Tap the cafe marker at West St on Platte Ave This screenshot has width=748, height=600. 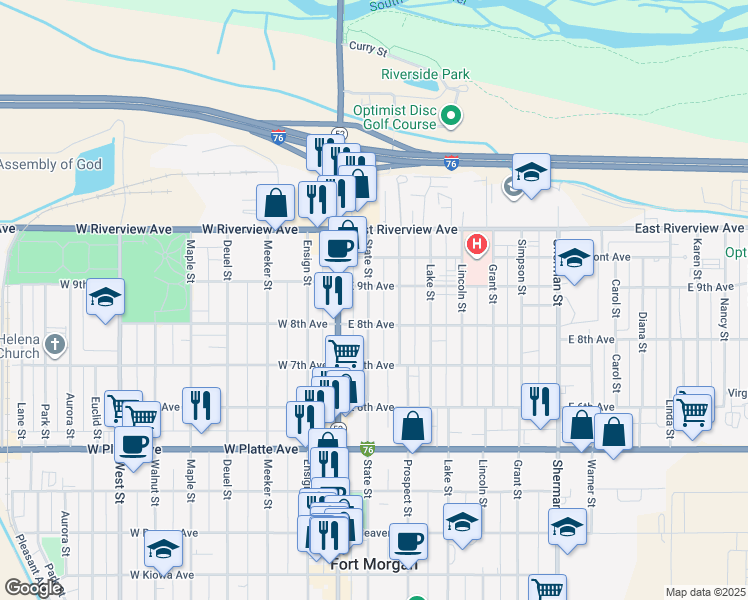click(x=134, y=448)
